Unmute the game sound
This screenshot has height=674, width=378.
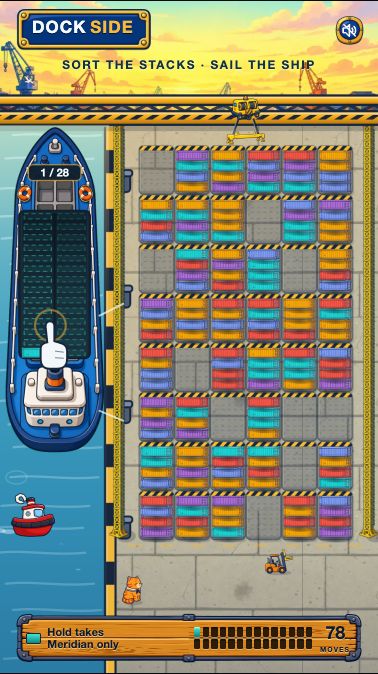(x=349, y=30)
